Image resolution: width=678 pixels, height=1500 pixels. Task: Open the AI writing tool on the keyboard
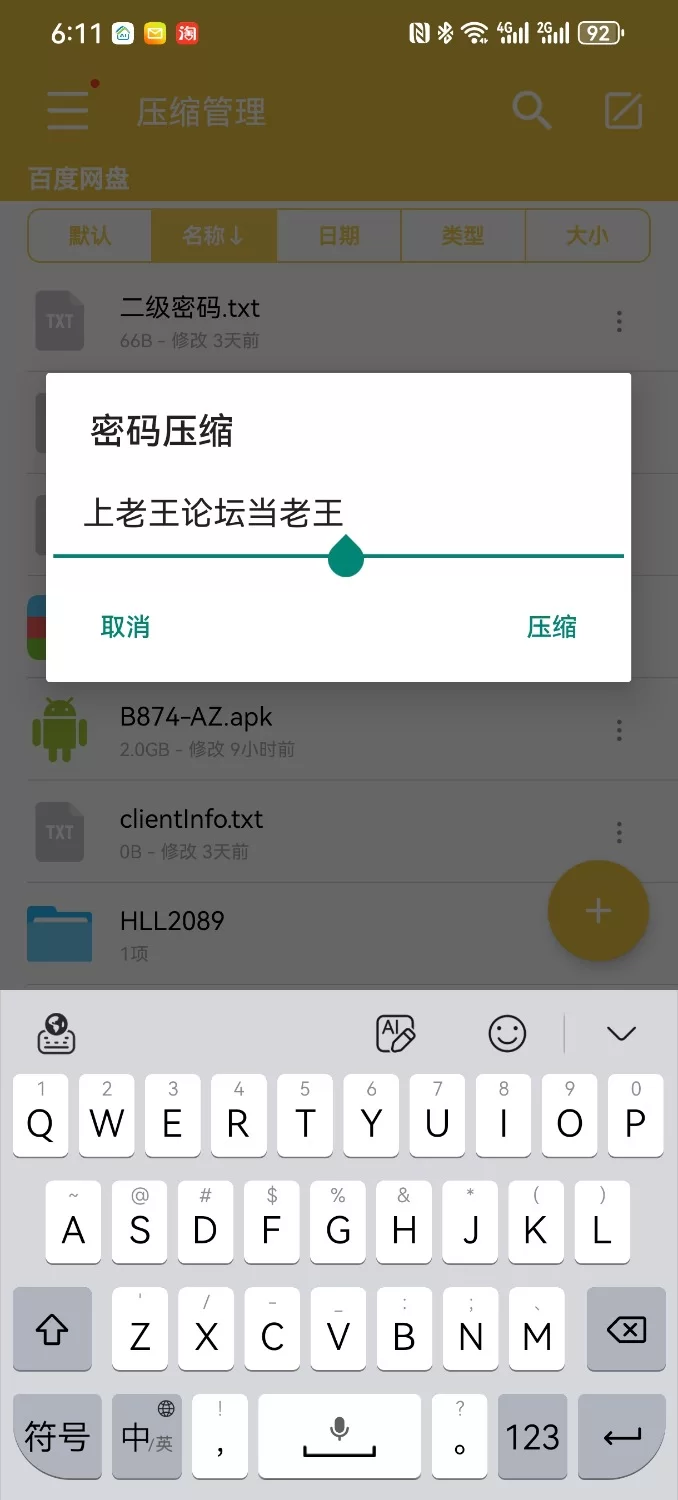coord(395,1033)
